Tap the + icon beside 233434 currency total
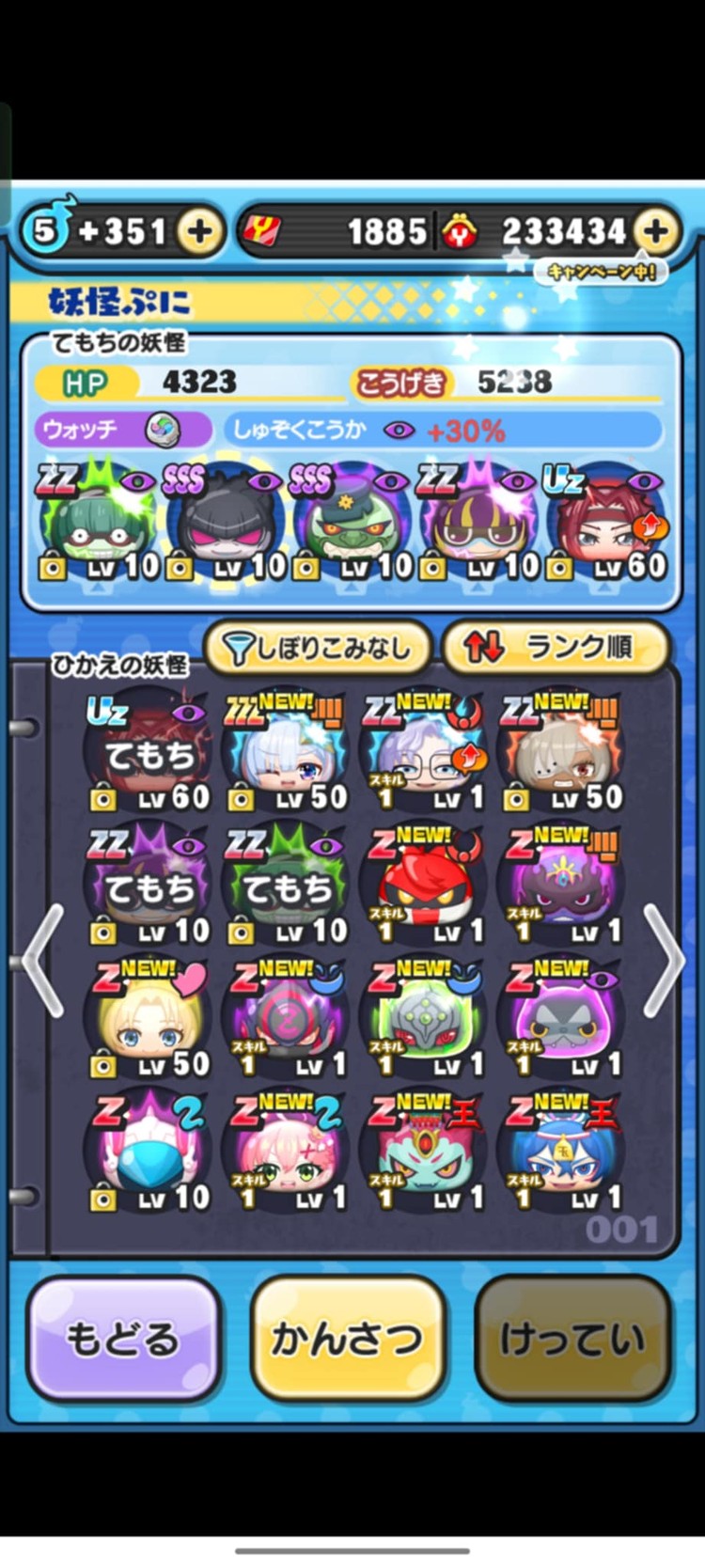The height and width of the screenshot is (1568, 705). [x=655, y=230]
